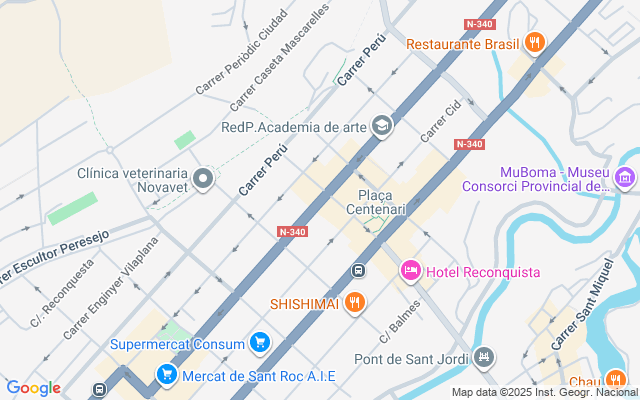Screen dimensions: 640x400
Task: Tap the Clínica veterinaria Novavet pin
Action: point(204,179)
